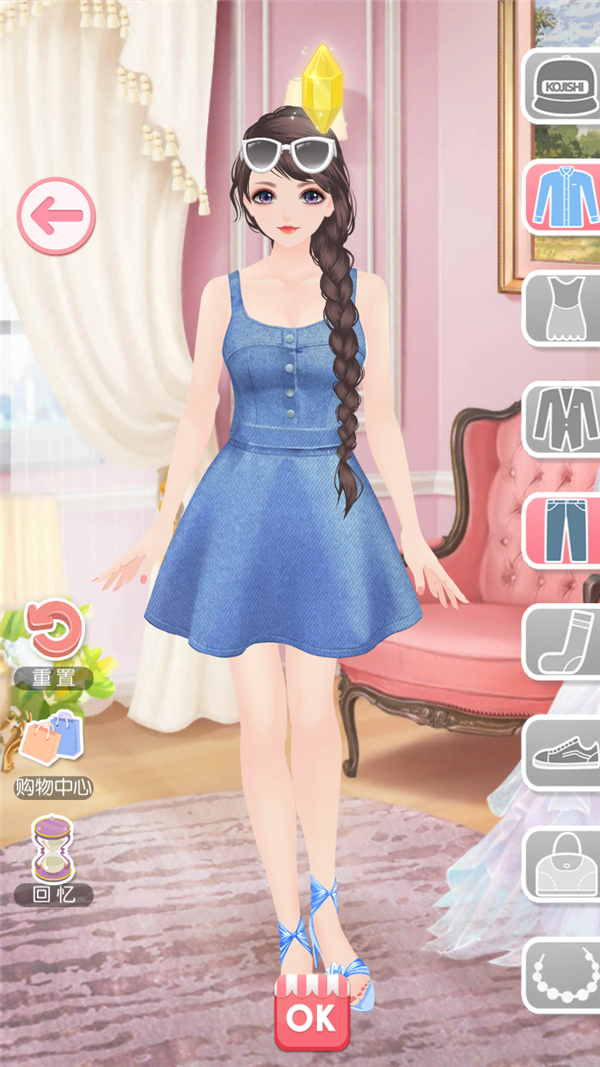600x1067 pixels.
Task: Switch to the pants category
Action: (x=565, y=530)
